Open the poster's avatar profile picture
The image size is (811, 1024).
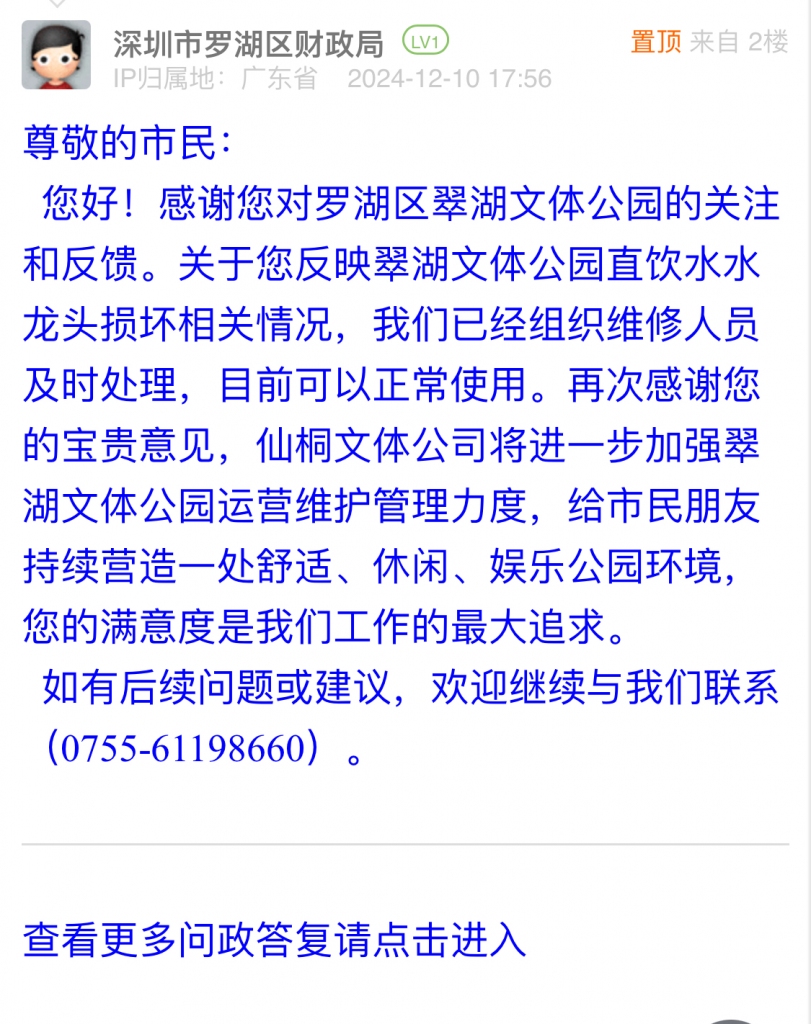56,55
